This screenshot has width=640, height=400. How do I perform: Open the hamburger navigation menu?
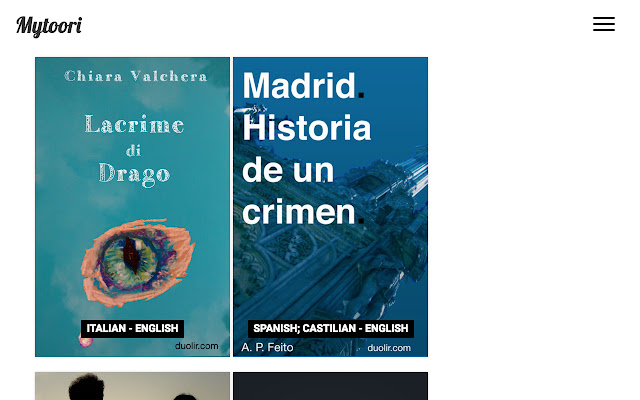[x=603, y=25]
